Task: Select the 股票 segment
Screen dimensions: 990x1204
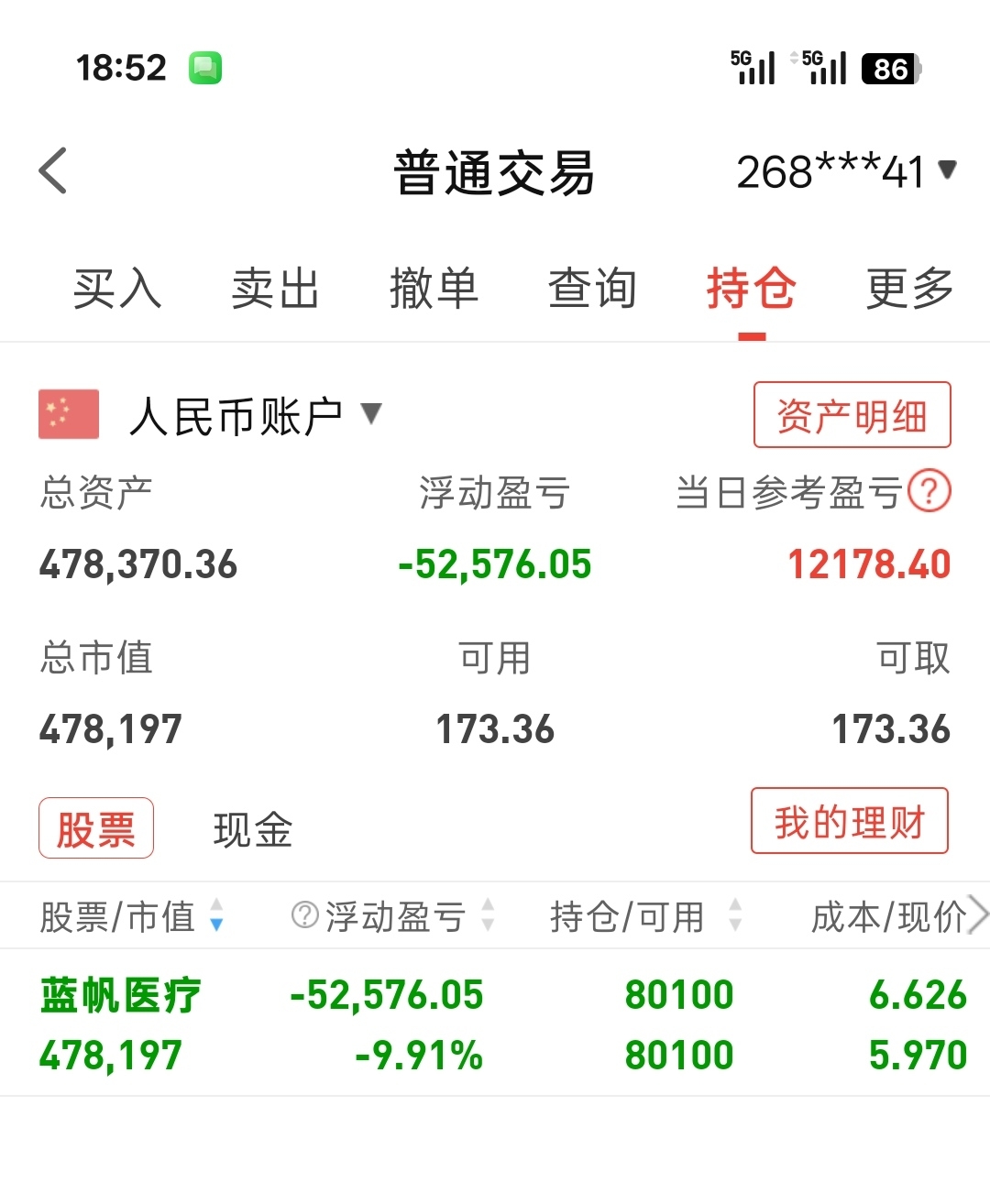Action: point(96,828)
